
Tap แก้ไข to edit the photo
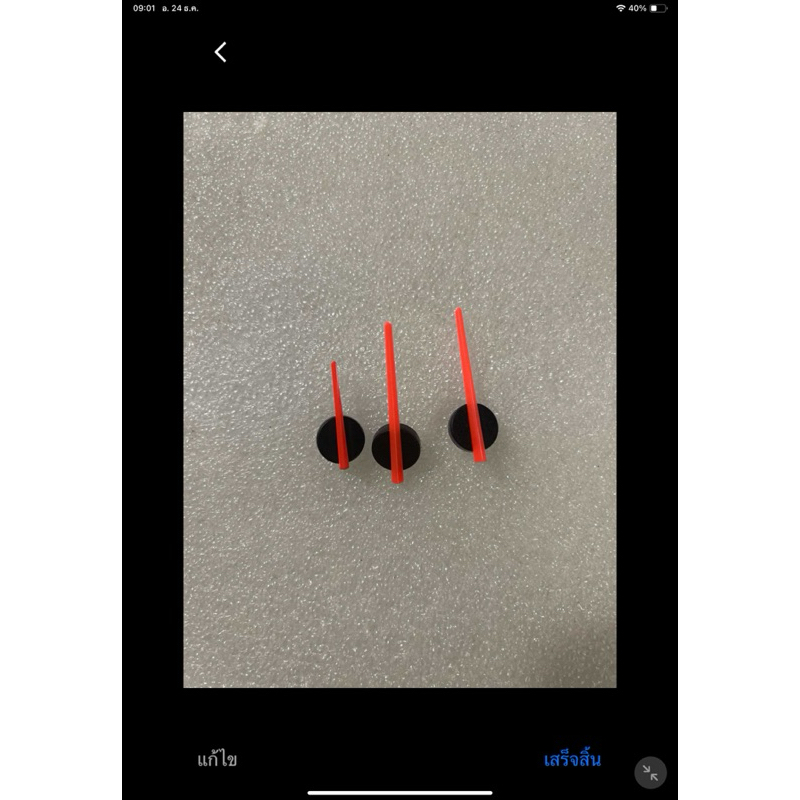(217, 759)
